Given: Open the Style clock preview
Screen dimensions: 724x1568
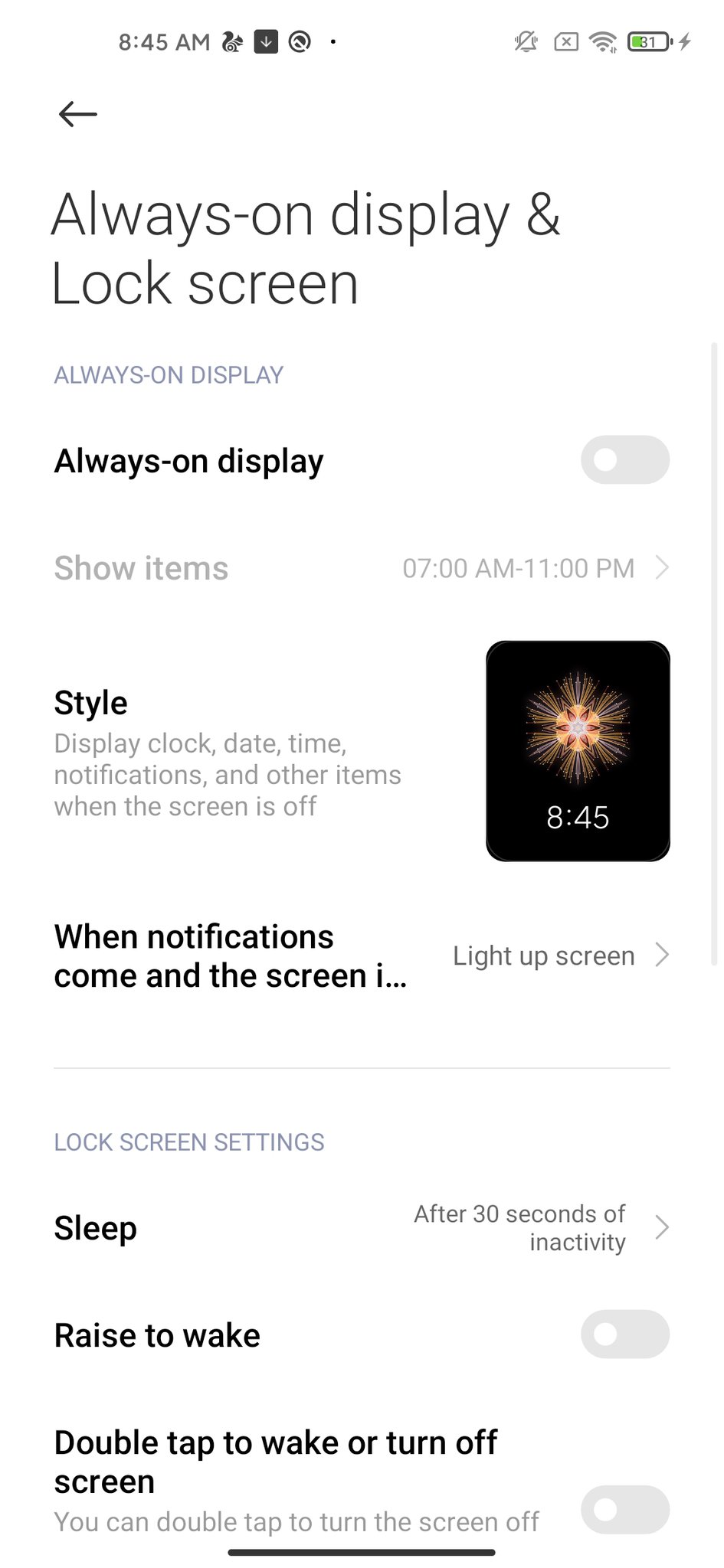Looking at the screenshot, I should pyautogui.click(x=578, y=750).
